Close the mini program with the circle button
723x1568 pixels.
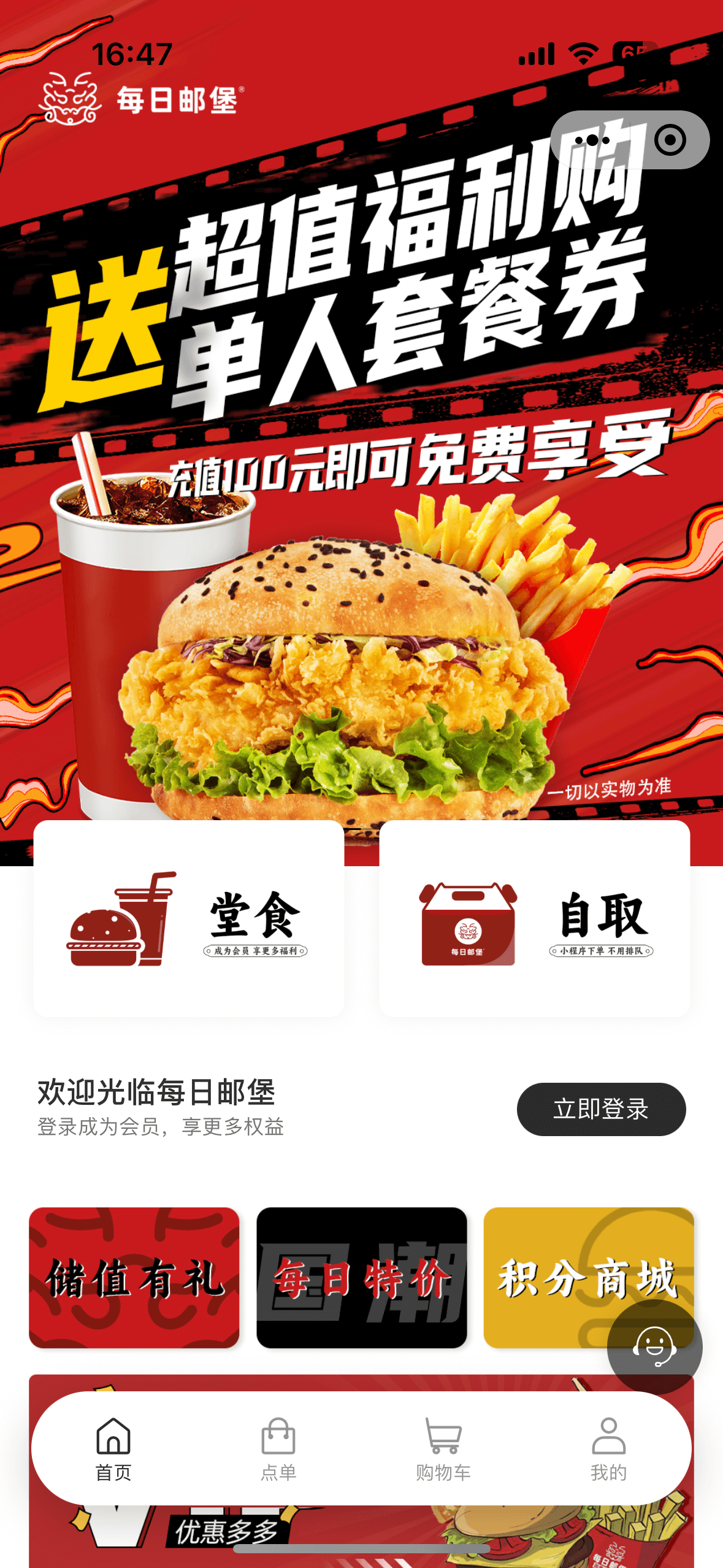(x=670, y=140)
